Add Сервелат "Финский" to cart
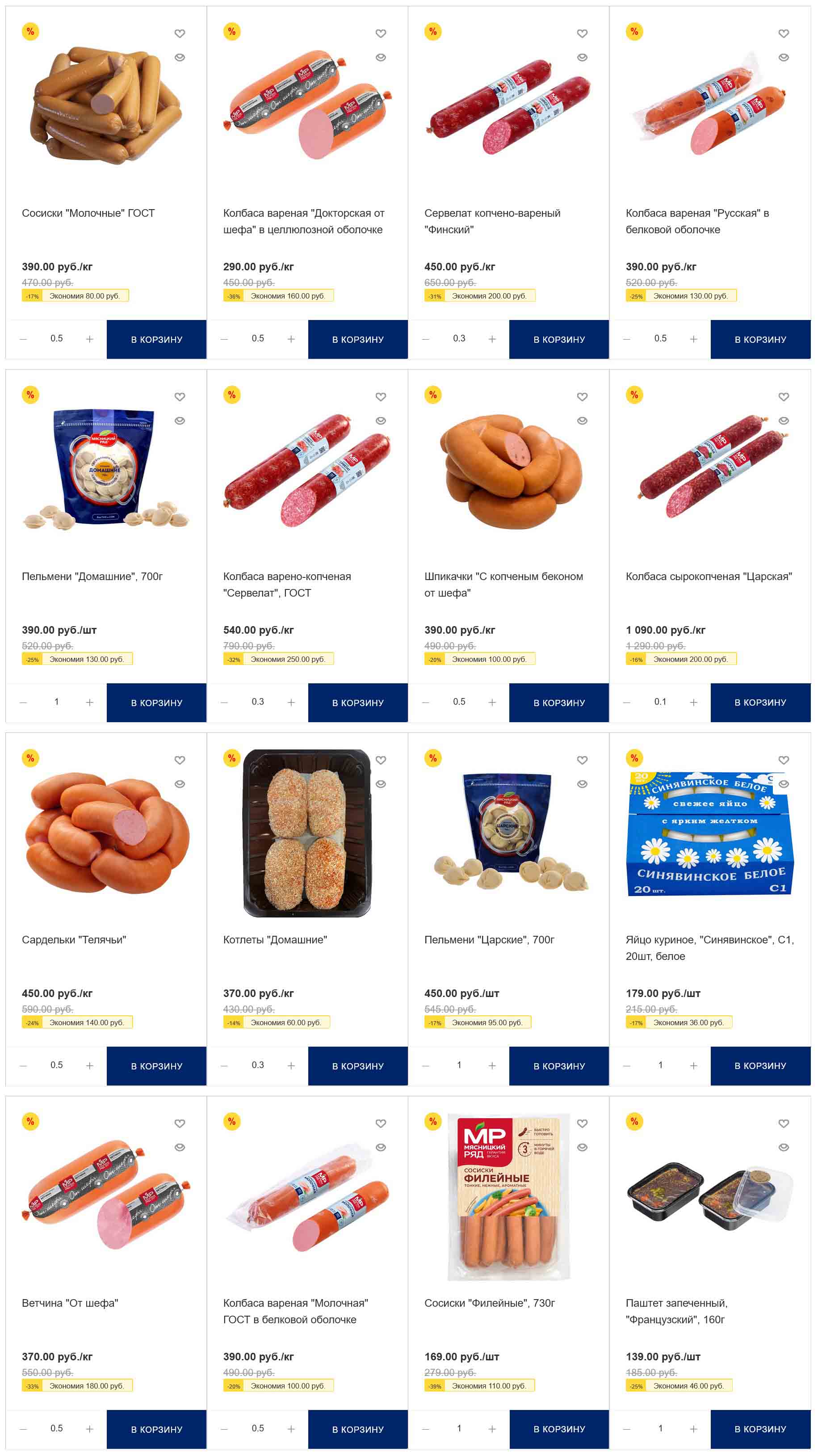 (x=559, y=339)
